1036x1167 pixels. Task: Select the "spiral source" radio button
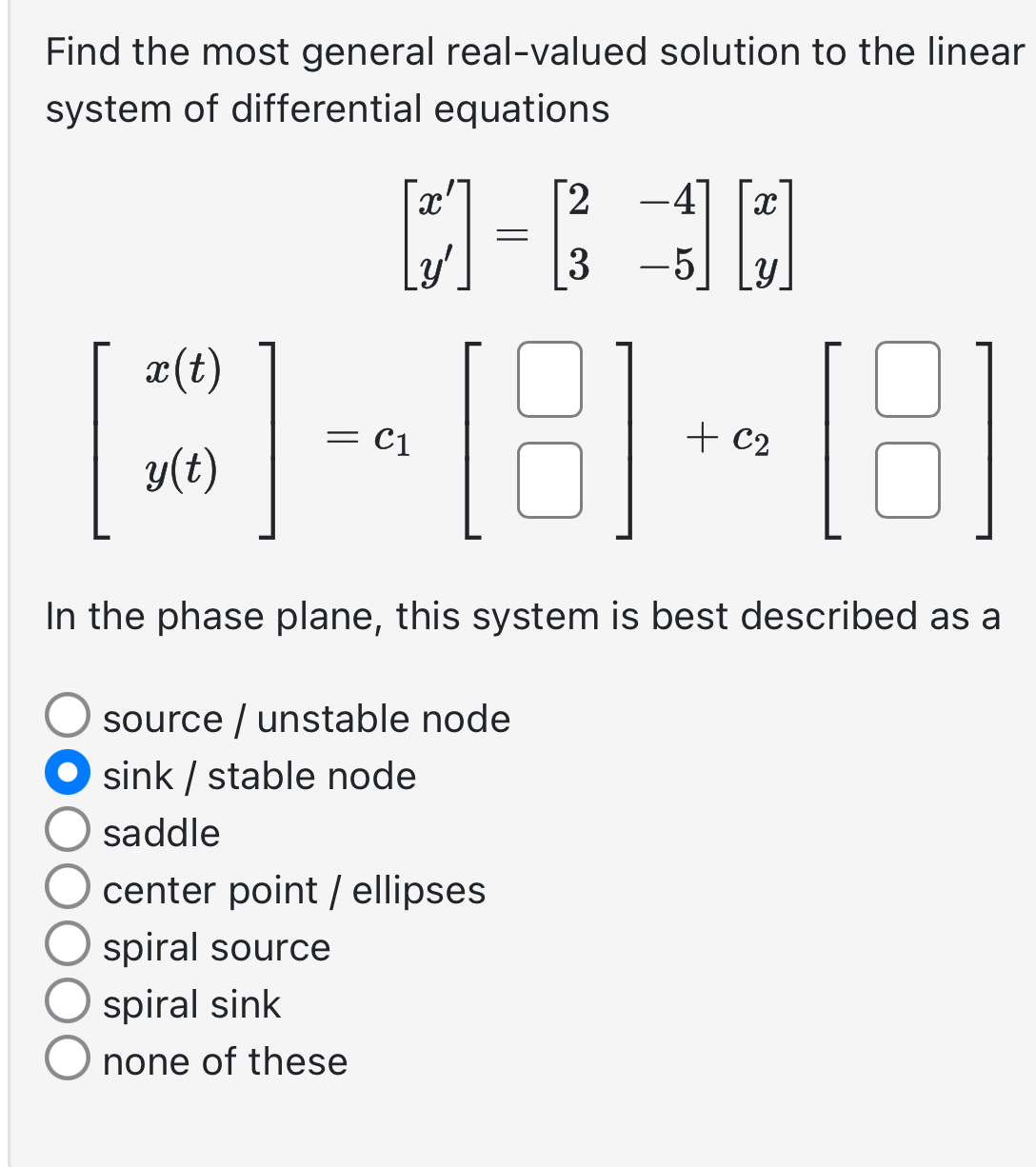pos(68,944)
